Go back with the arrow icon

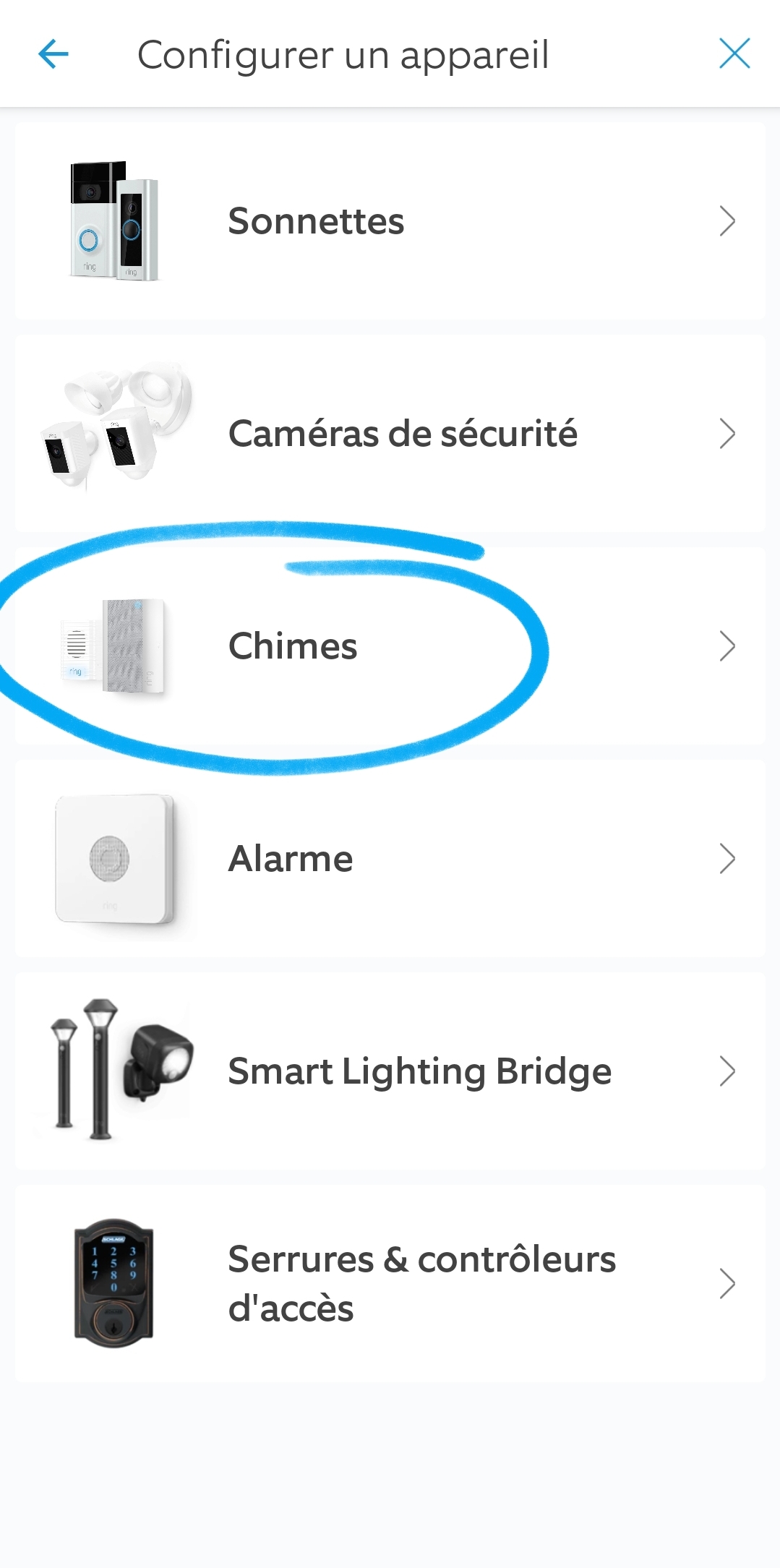pyautogui.click(x=53, y=53)
